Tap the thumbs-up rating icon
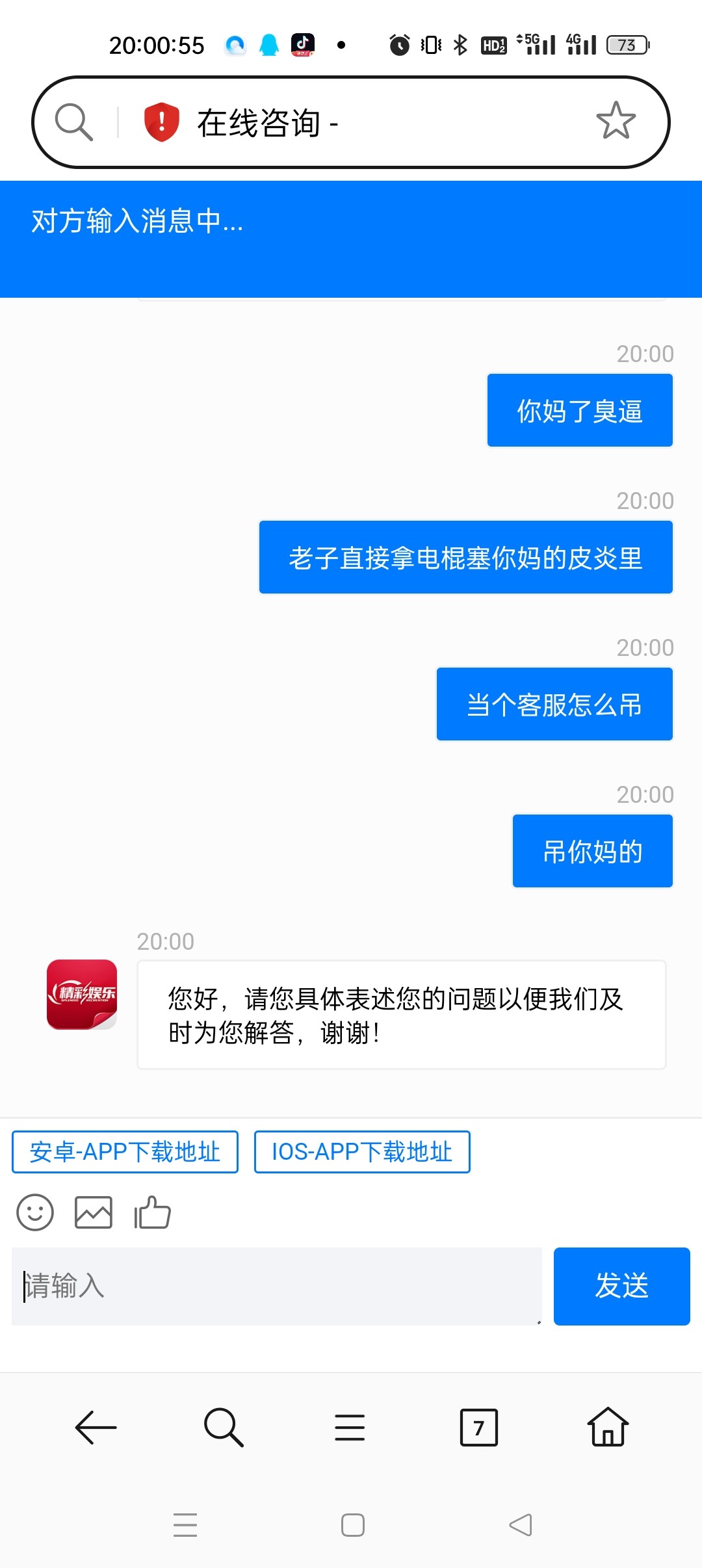This screenshot has width=702, height=1568. 152,1212
